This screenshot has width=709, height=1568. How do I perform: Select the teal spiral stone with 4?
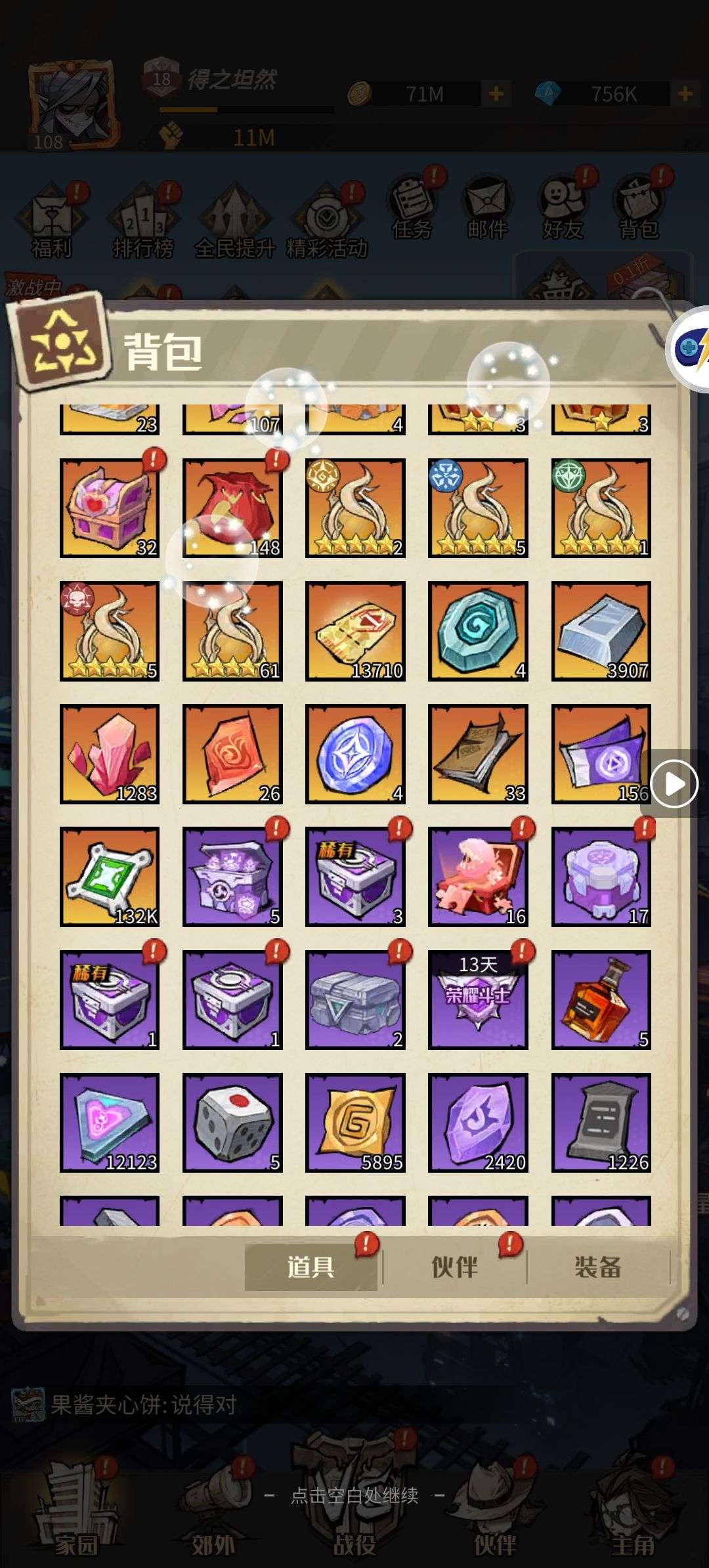478,630
